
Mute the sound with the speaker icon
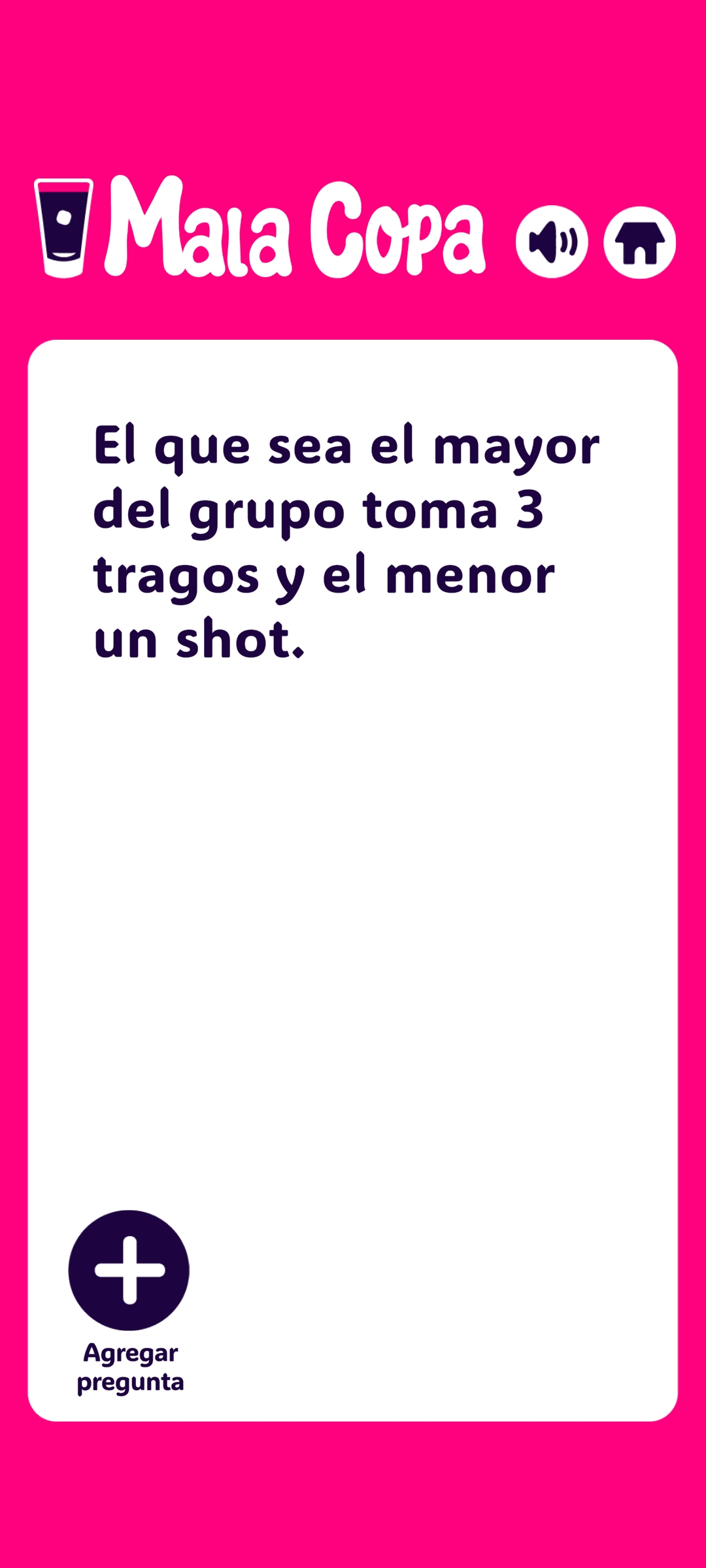552,242
